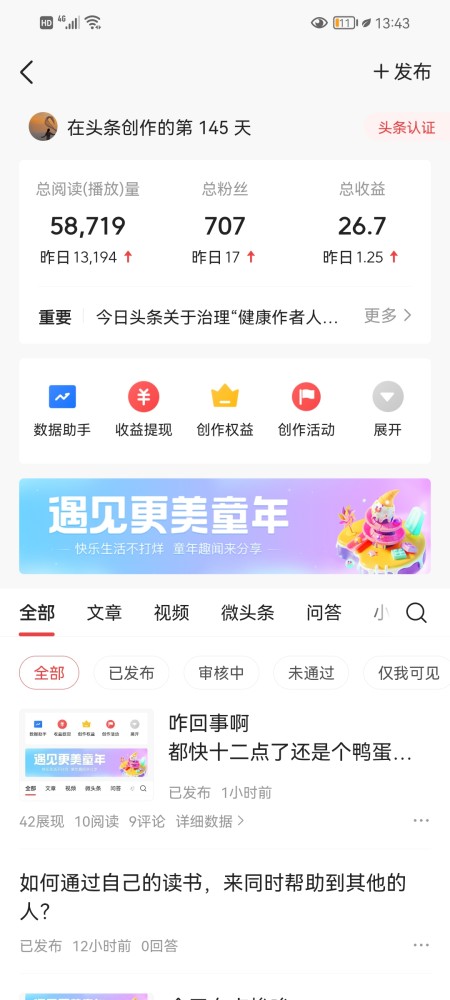Switch to the 问答 tab
This screenshot has height=1000, width=450.
(324, 613)
